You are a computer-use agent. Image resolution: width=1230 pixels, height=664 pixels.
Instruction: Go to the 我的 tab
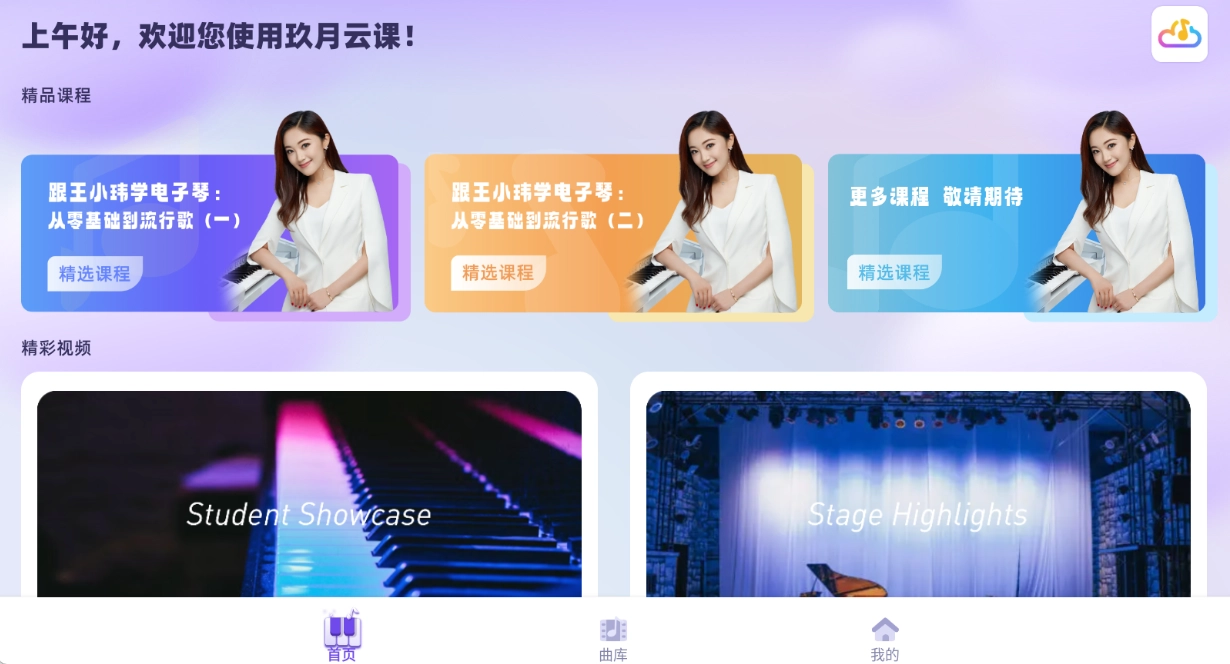884,639
